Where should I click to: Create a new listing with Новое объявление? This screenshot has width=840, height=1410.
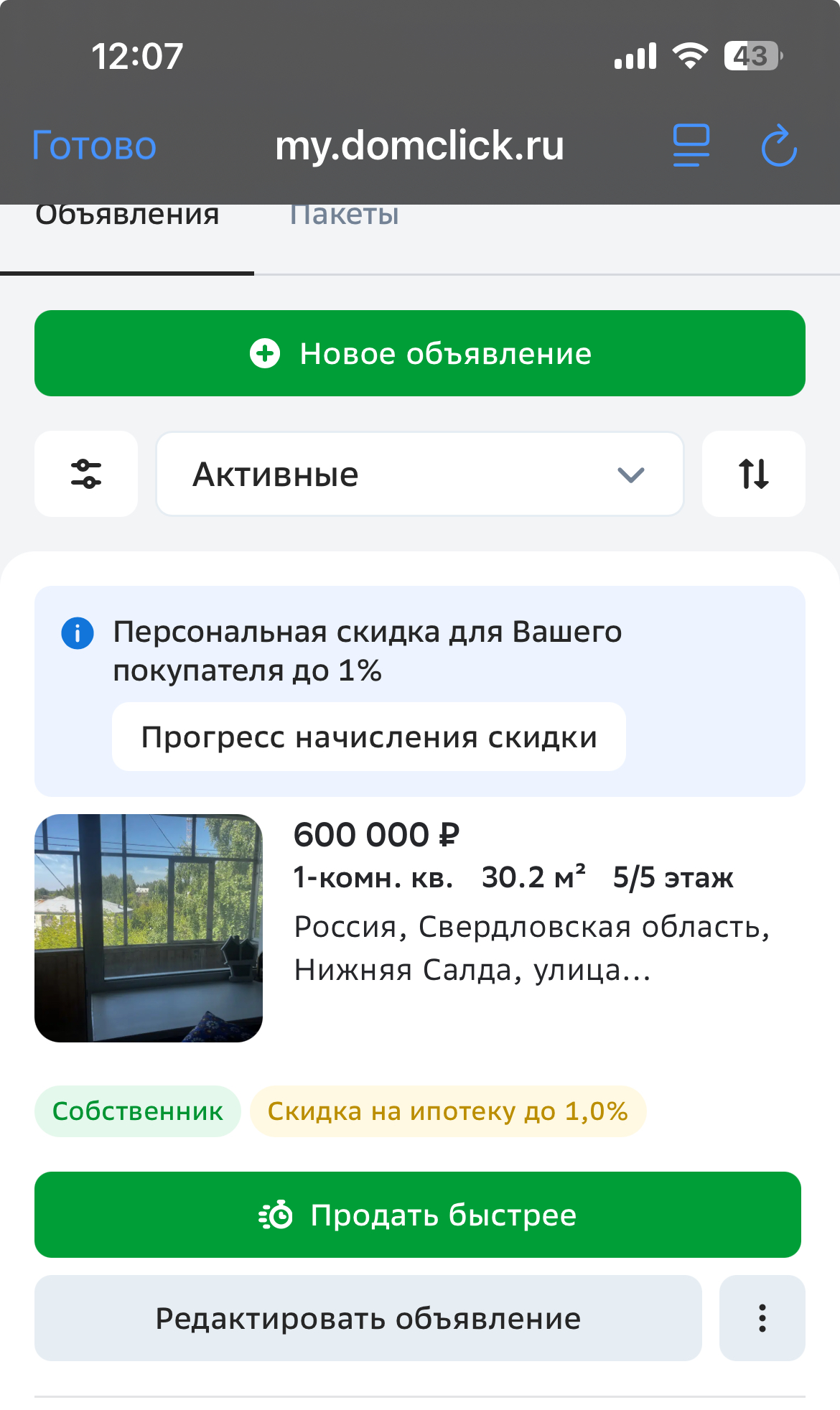click(420, 353)
